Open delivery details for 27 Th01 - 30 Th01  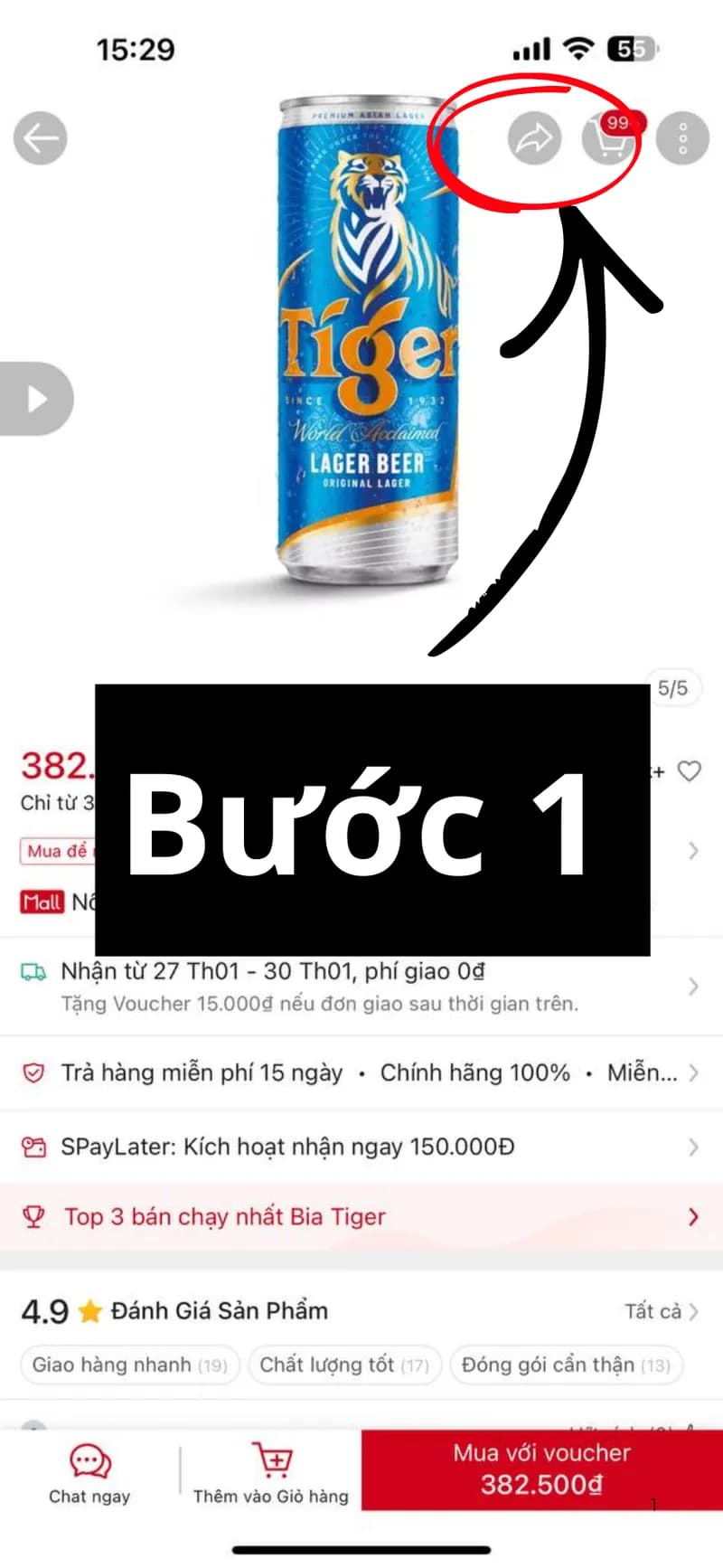click(x=361, y=986)
